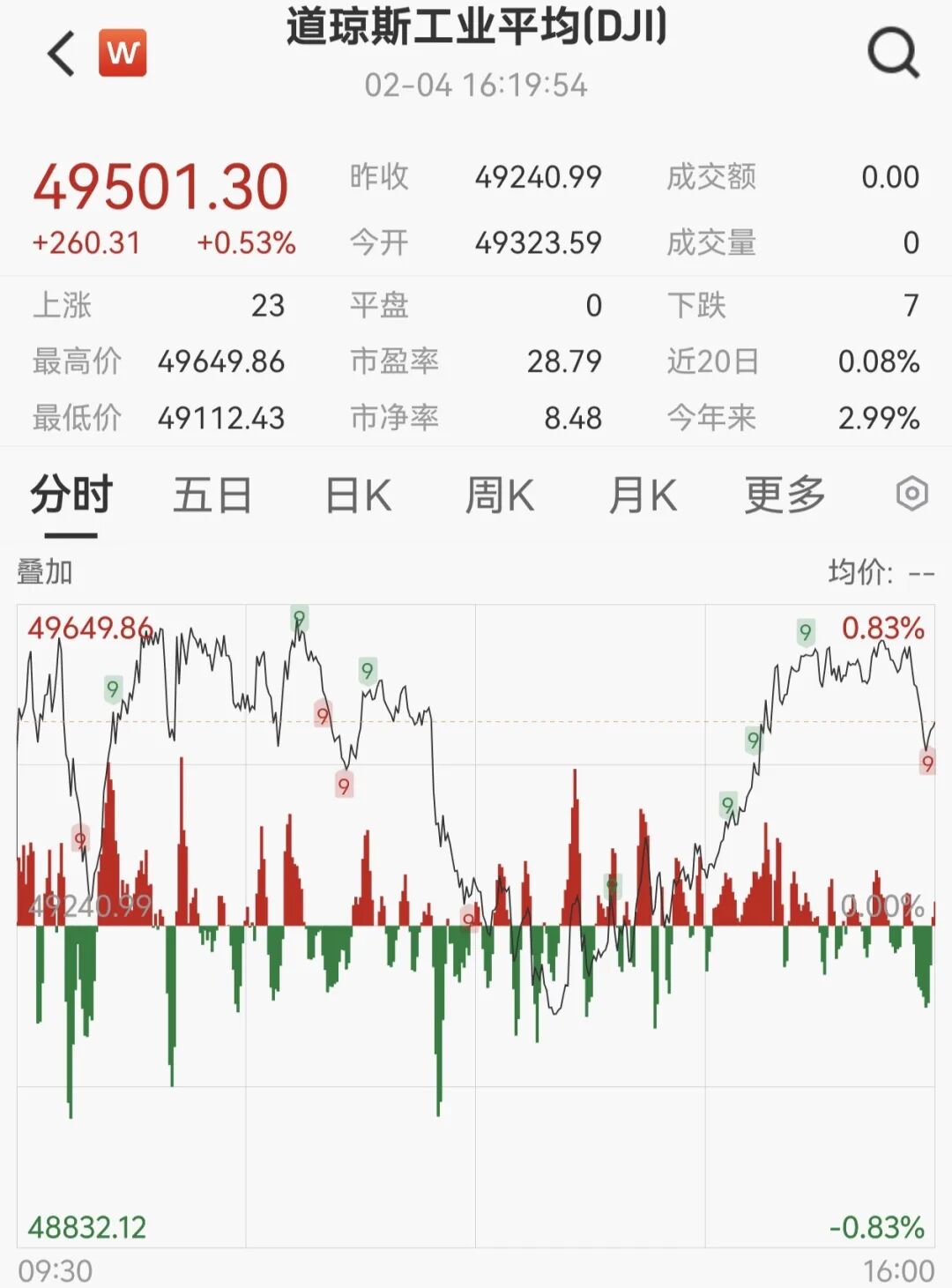Screen dimensions: 952x1288
Task: Tap the rightmost red marker on the chart
Action: tap(928, 763)
